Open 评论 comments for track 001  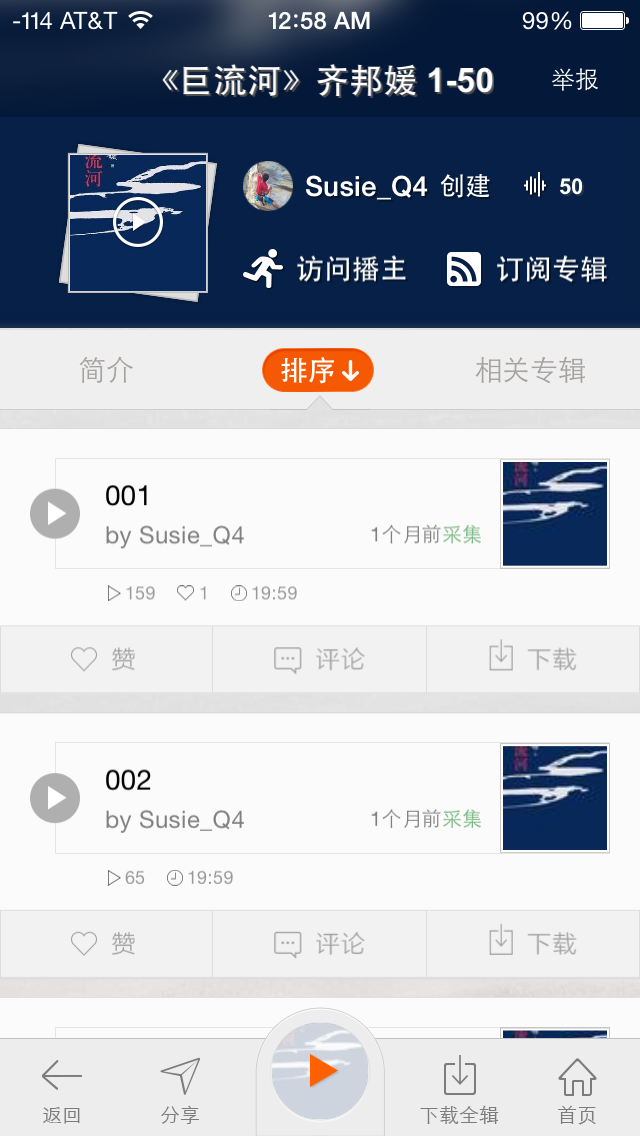tap(320, 659)
